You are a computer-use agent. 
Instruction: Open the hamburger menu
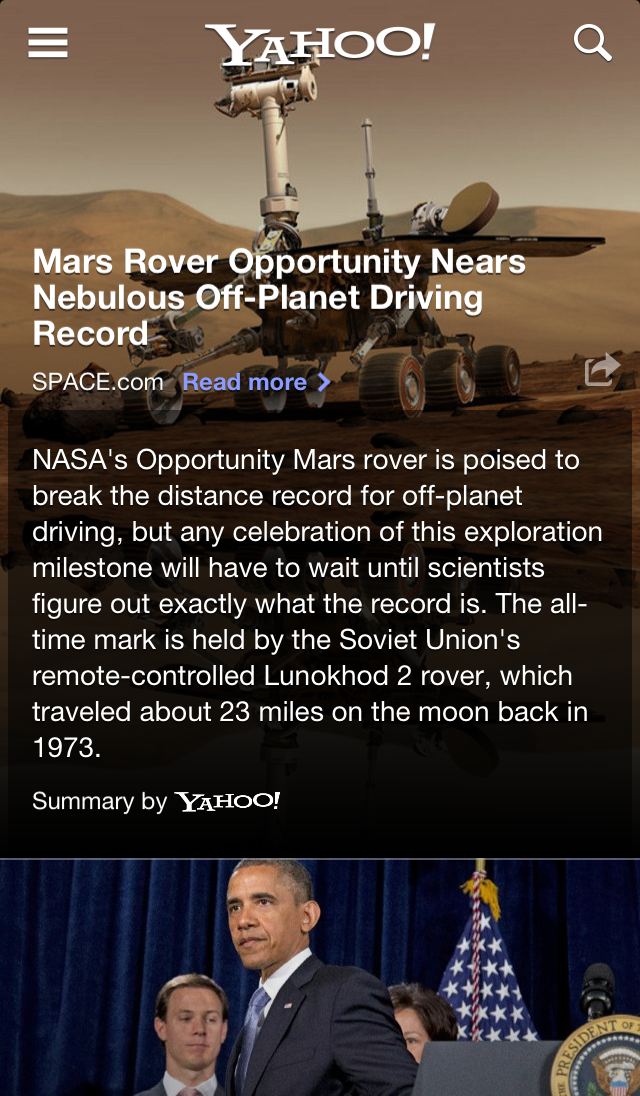(47, 42)
